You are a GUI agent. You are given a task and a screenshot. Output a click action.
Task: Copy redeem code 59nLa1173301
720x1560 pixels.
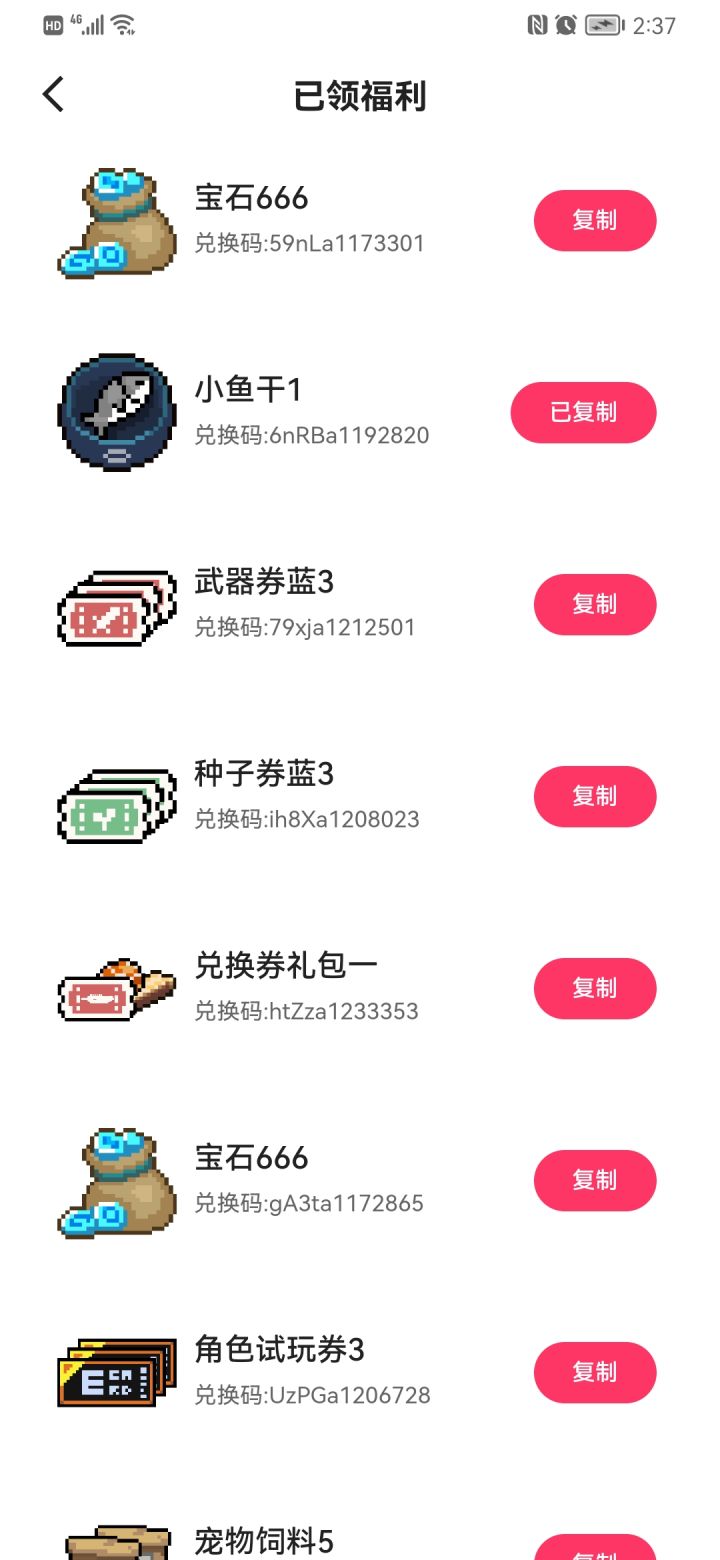[x=594, y=221]
